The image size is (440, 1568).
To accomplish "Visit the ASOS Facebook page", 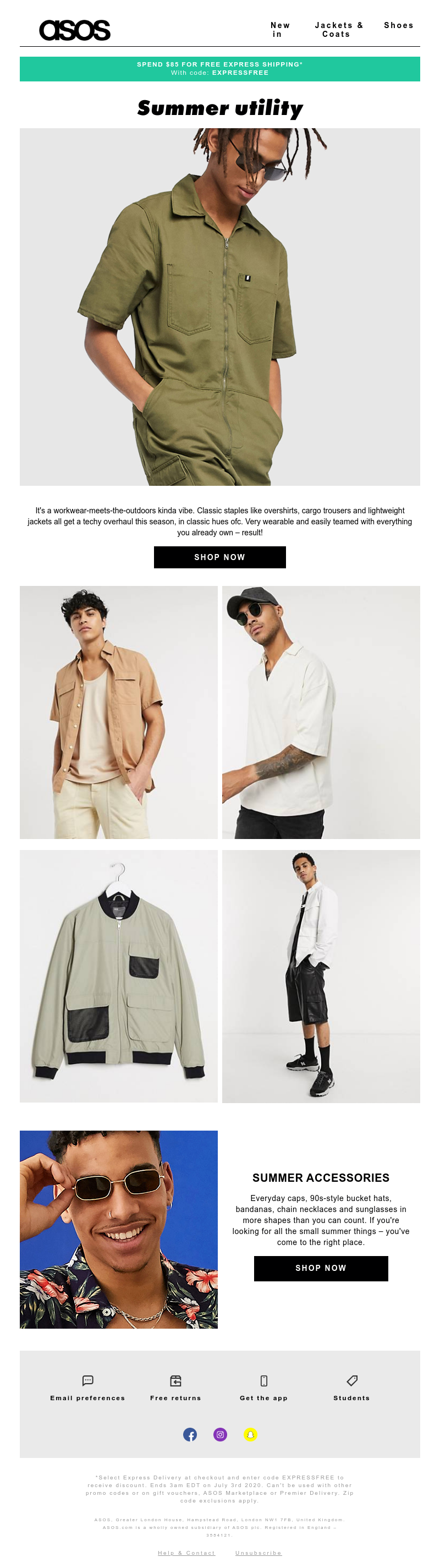I will click(190, 1435).
